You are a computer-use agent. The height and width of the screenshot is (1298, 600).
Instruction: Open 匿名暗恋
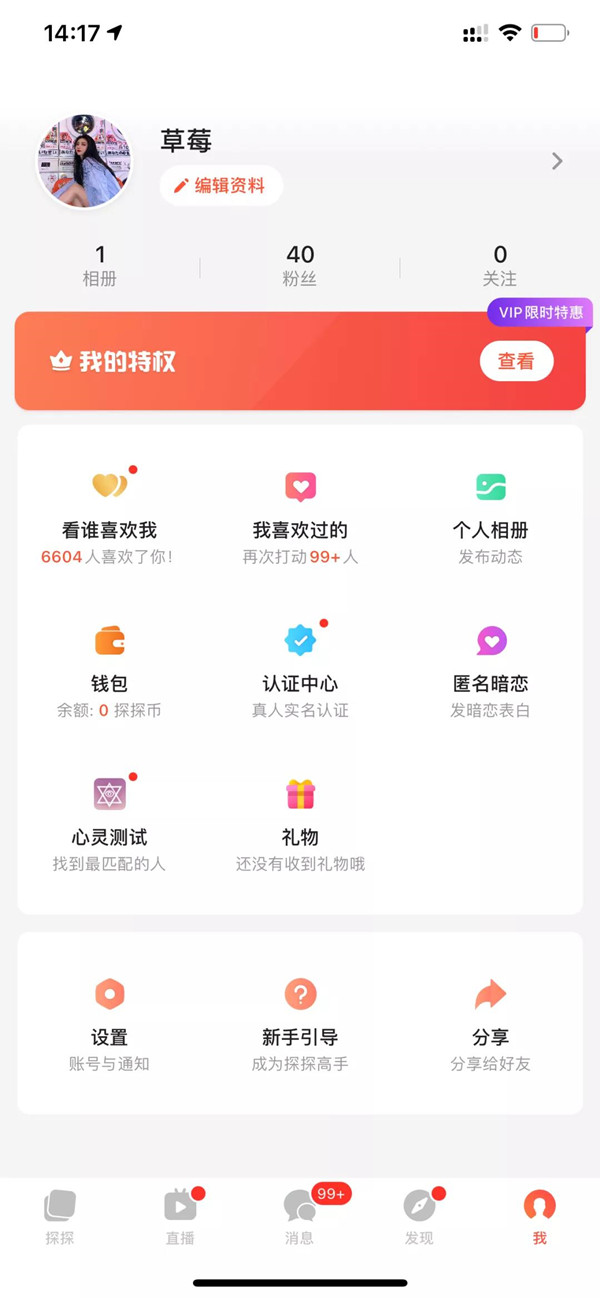point(490,668)
